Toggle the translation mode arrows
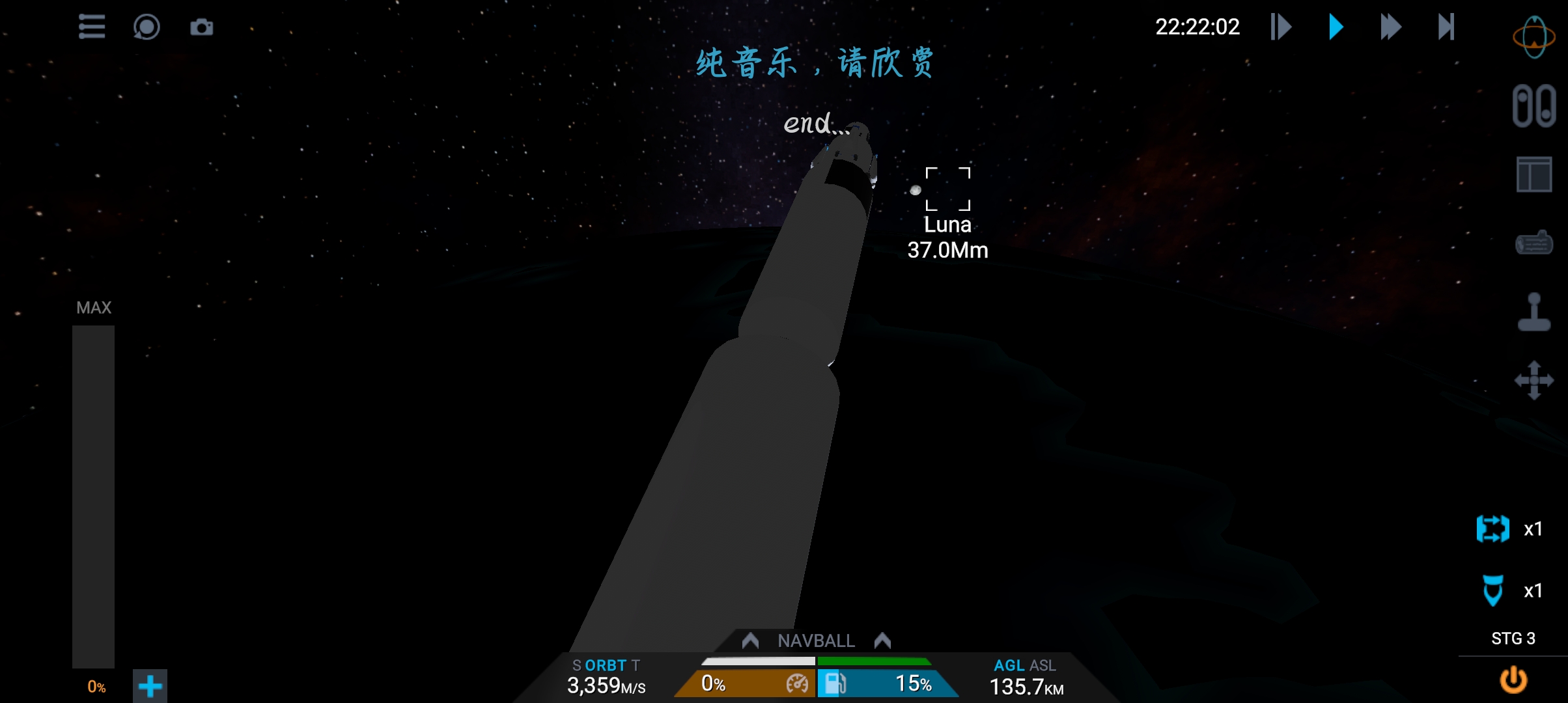Screen dimensions: 1568x703 tap(1533, 380)
